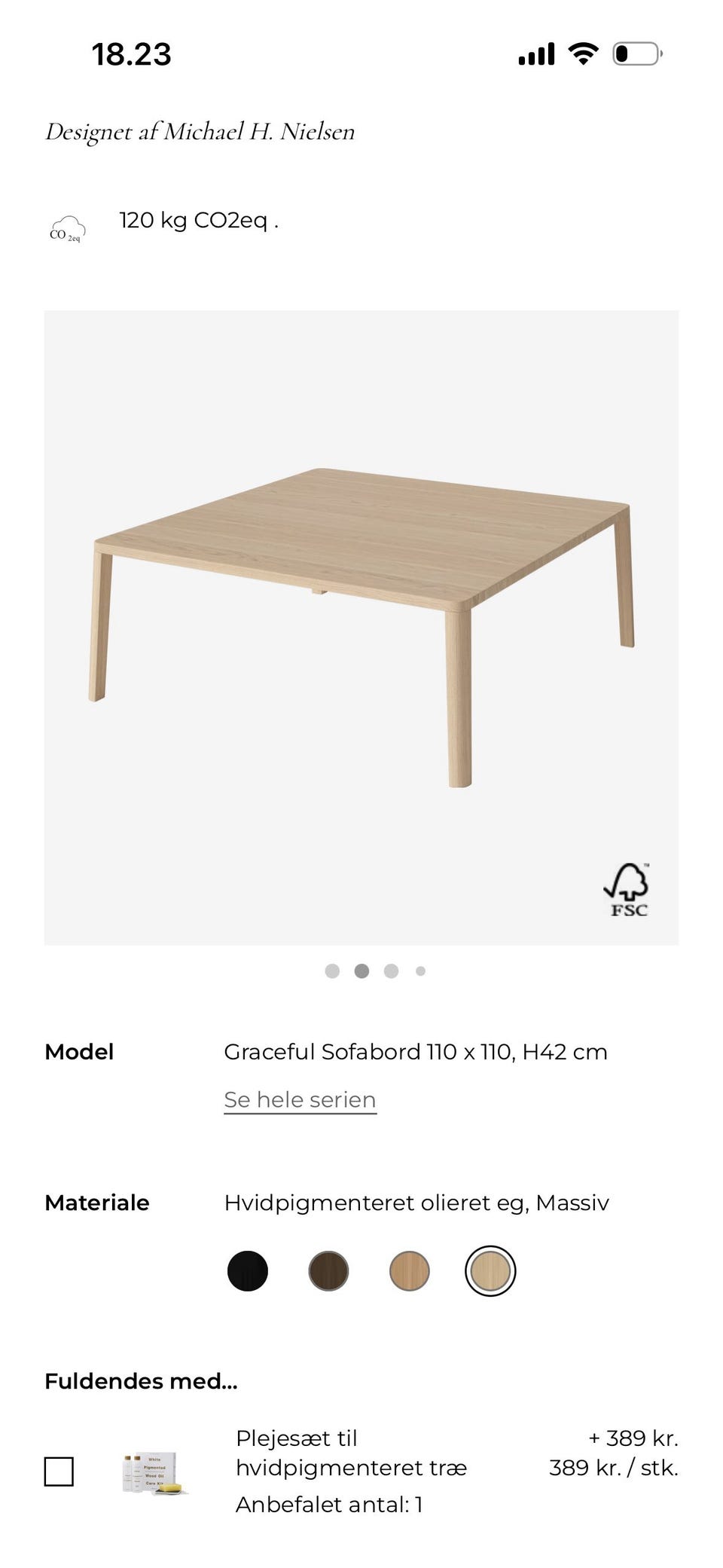Tap the cellular signal bars
This screenshot has height=1568, width=723.
coord(536,53)
